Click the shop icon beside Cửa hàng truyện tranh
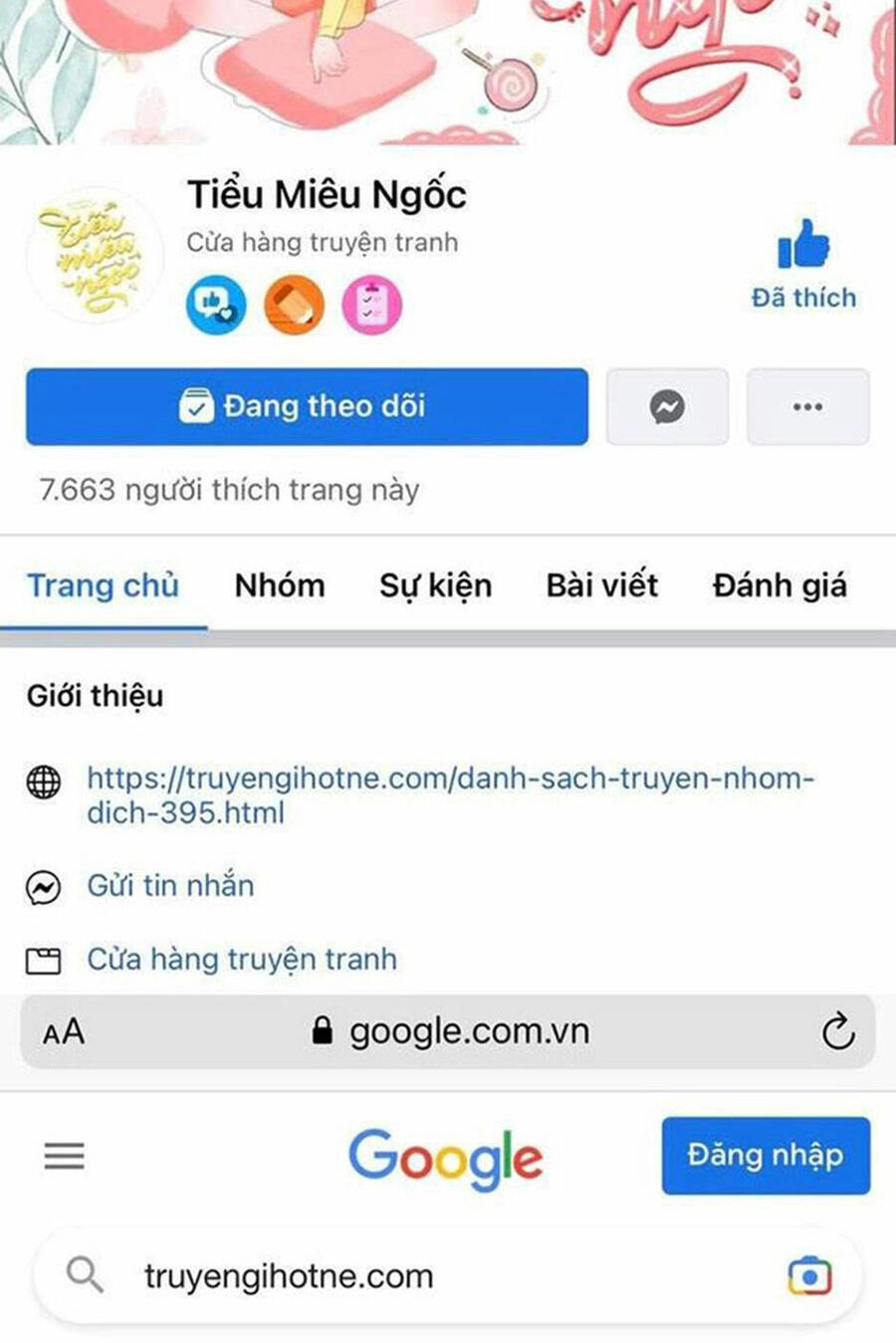The image size is (896, 1343). pos(40,958)
